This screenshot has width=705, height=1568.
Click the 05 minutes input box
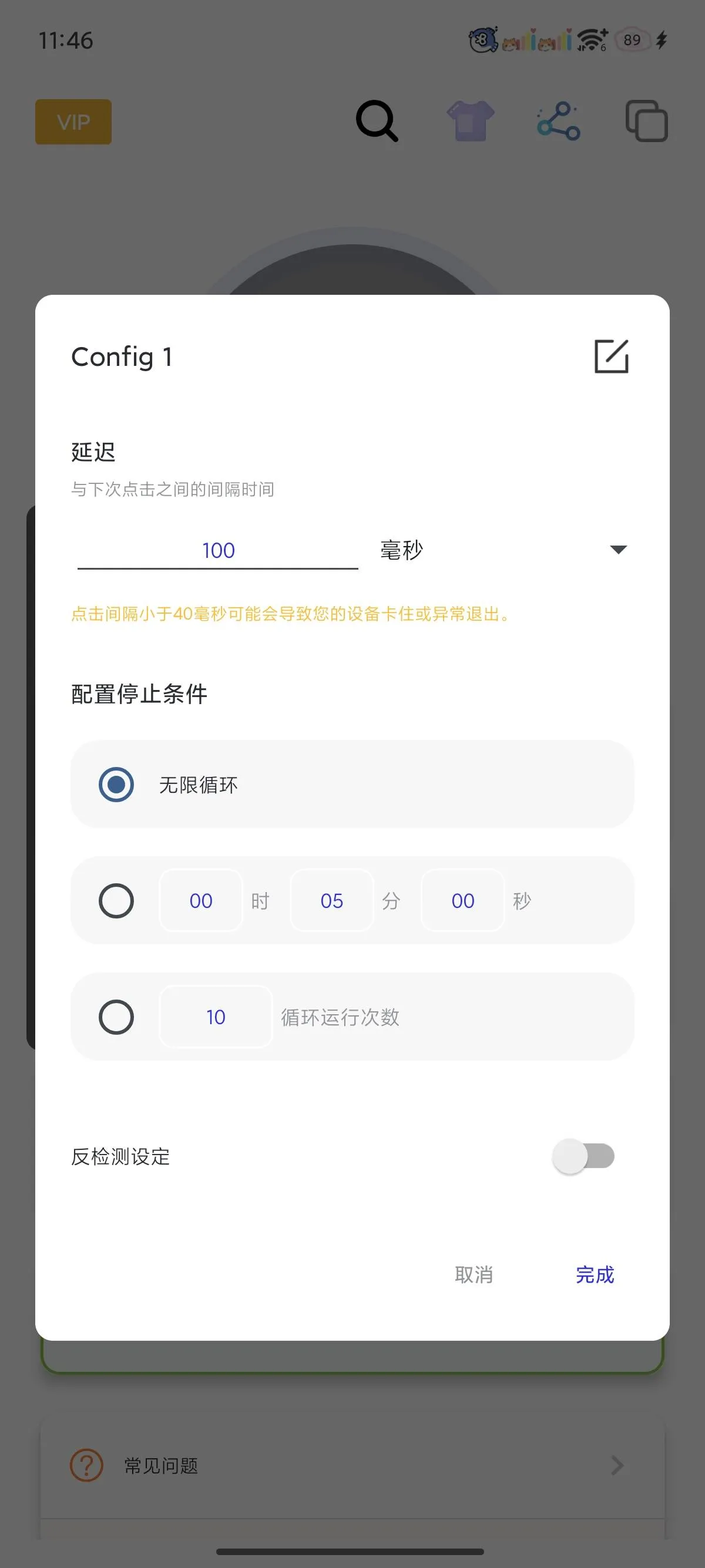click(x=331, y=900)
